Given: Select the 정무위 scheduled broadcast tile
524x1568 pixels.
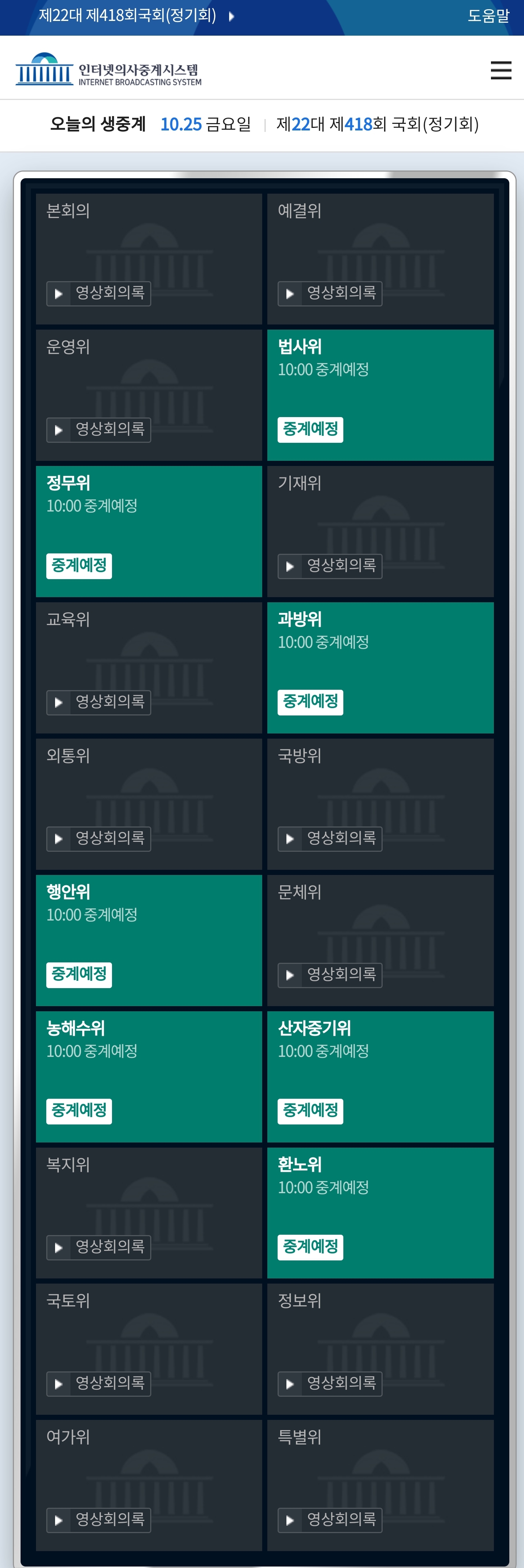Looking at the screenshot, I should (x=148, y=531).
